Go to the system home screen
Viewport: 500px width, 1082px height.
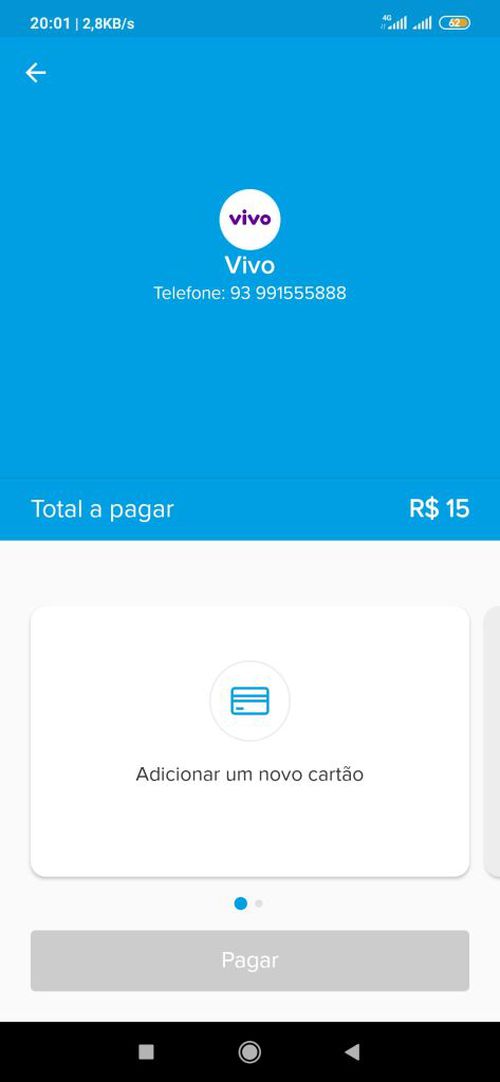[x=250, y=1052]
